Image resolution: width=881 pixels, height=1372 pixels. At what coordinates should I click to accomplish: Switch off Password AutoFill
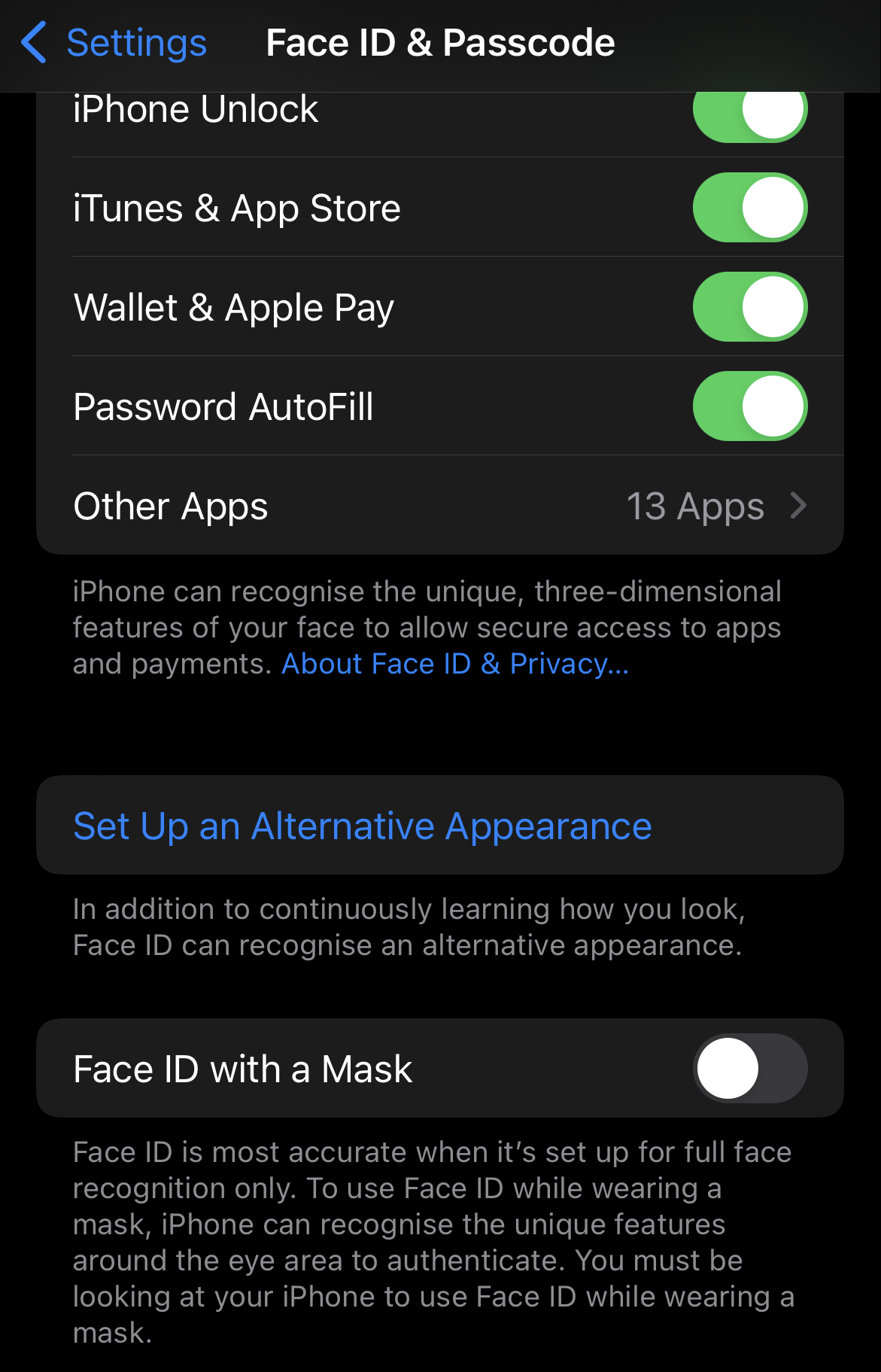tap(750, 406)
